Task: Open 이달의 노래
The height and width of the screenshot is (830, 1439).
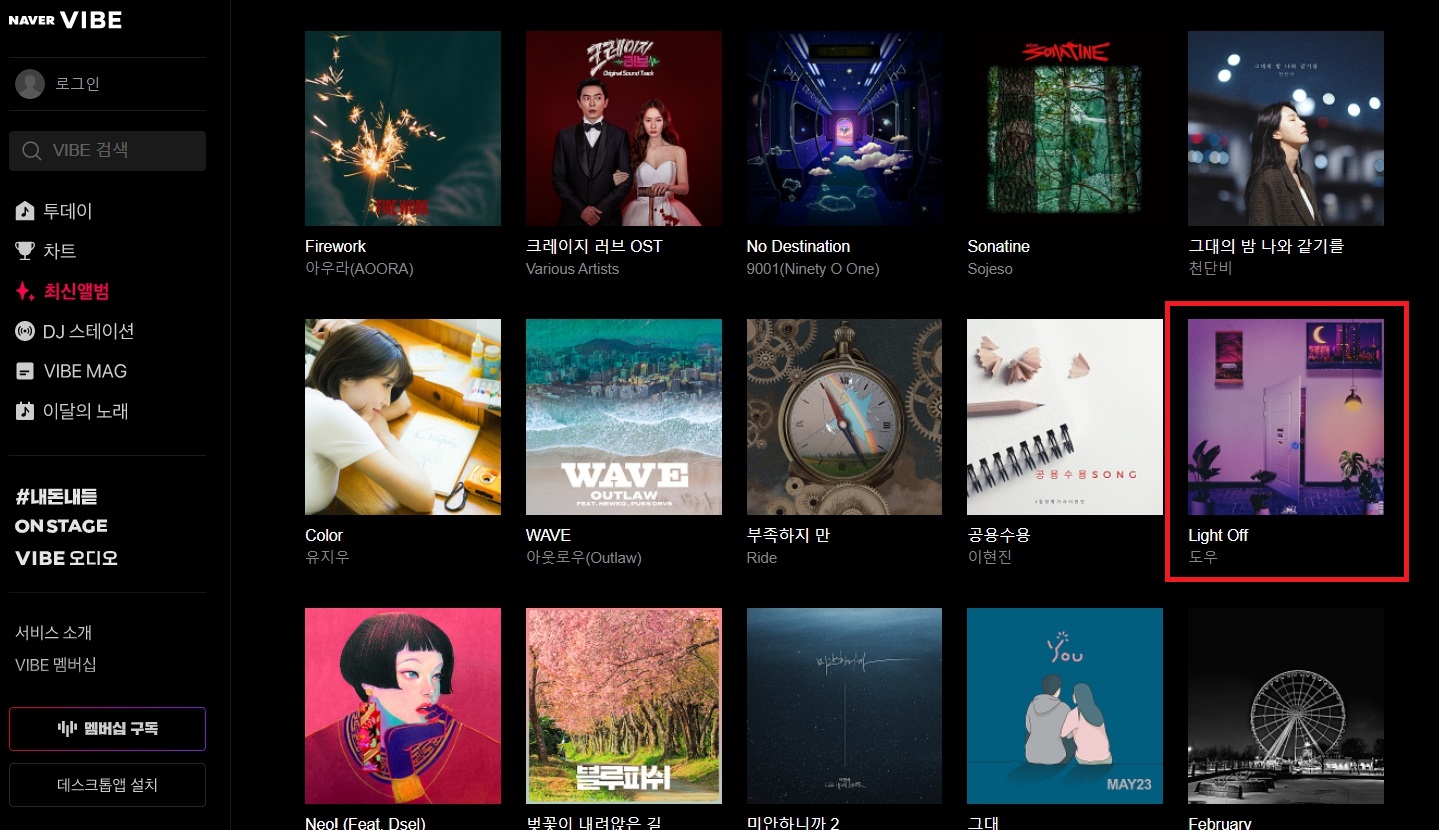Action: [85, 411]
